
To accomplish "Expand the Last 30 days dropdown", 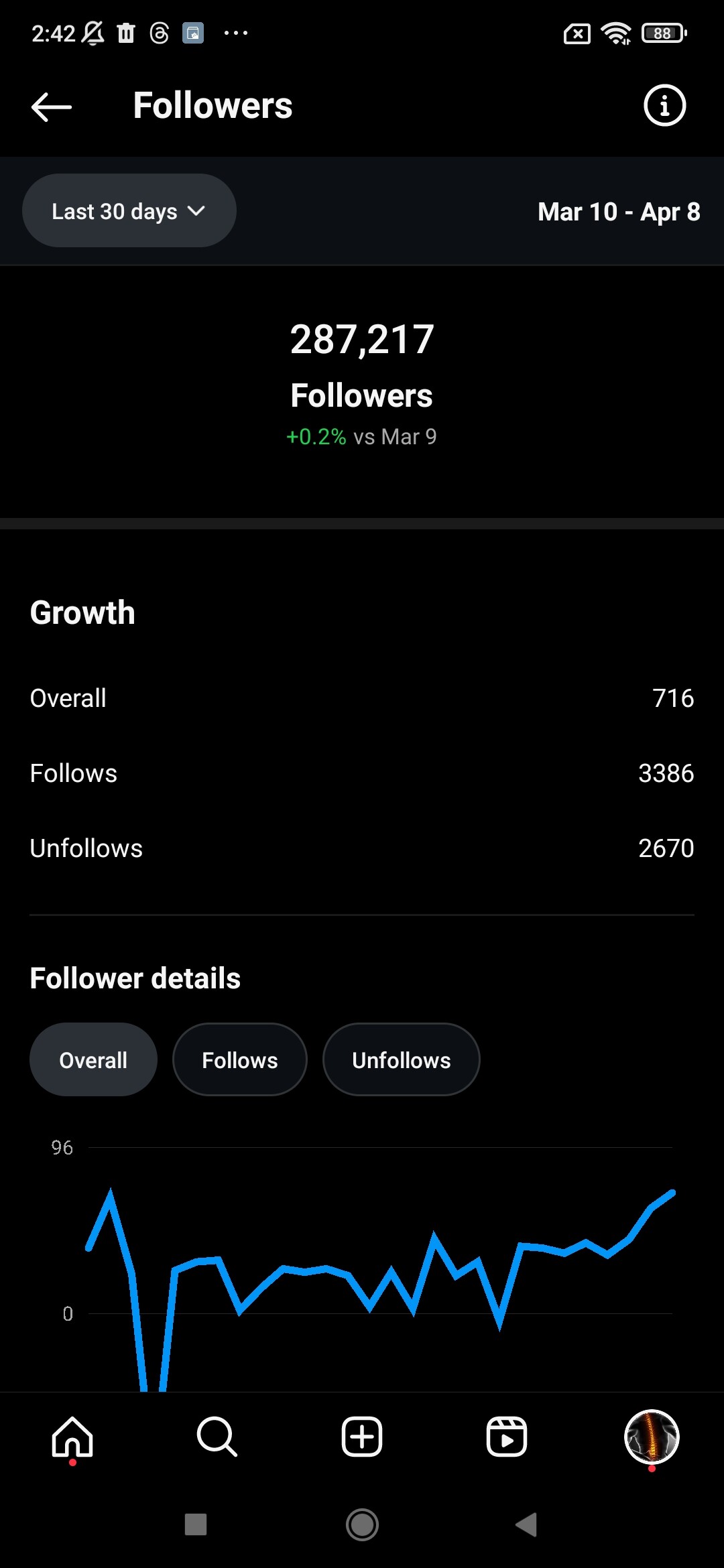I will (x=129, y=211).
